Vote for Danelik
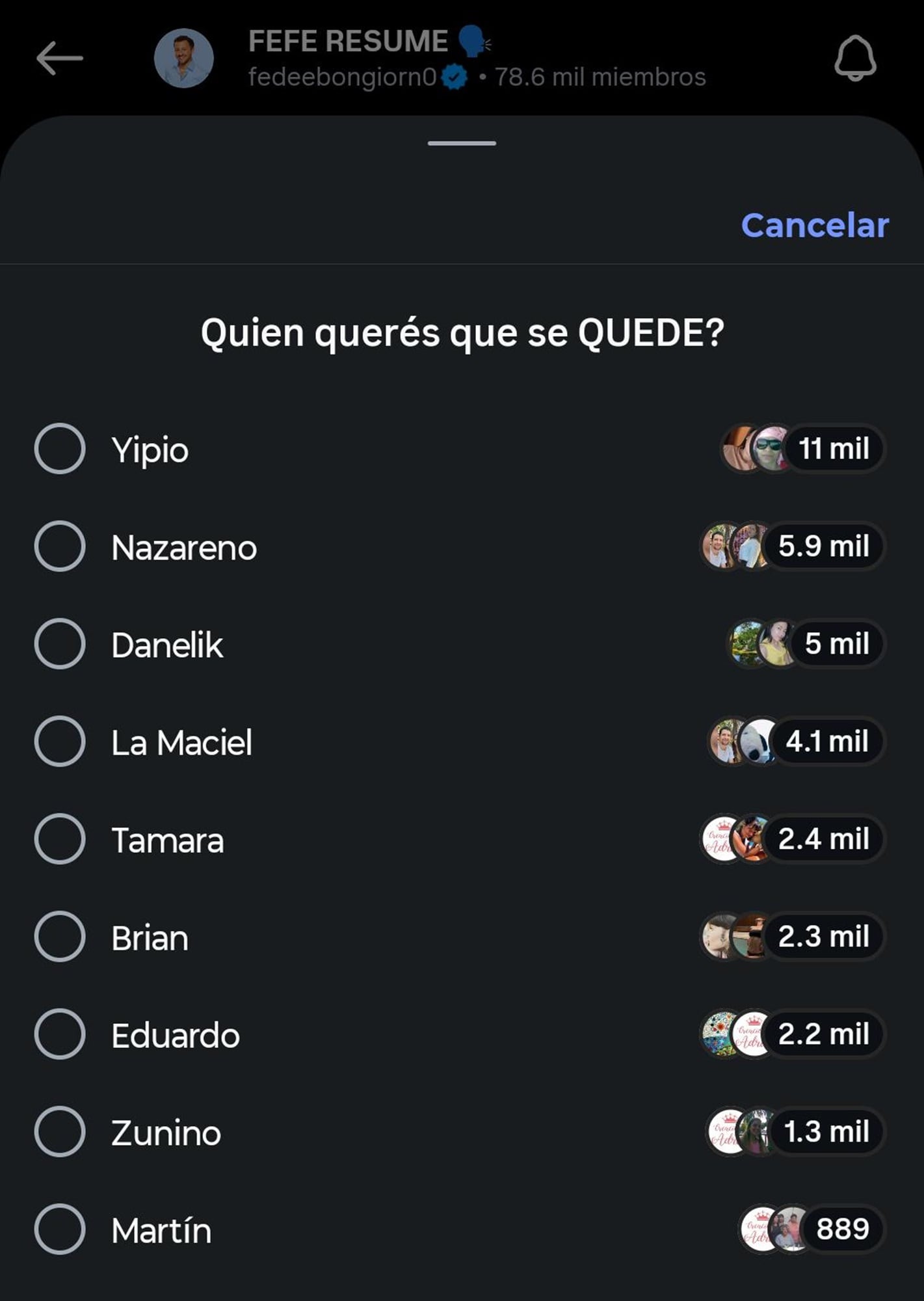 point(60,644)
